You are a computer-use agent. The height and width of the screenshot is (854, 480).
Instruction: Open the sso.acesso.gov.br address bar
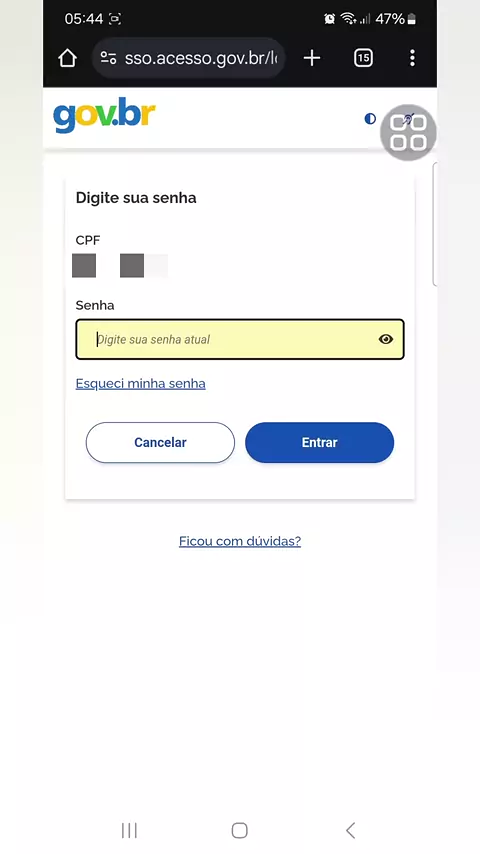(x=189, y=58)
